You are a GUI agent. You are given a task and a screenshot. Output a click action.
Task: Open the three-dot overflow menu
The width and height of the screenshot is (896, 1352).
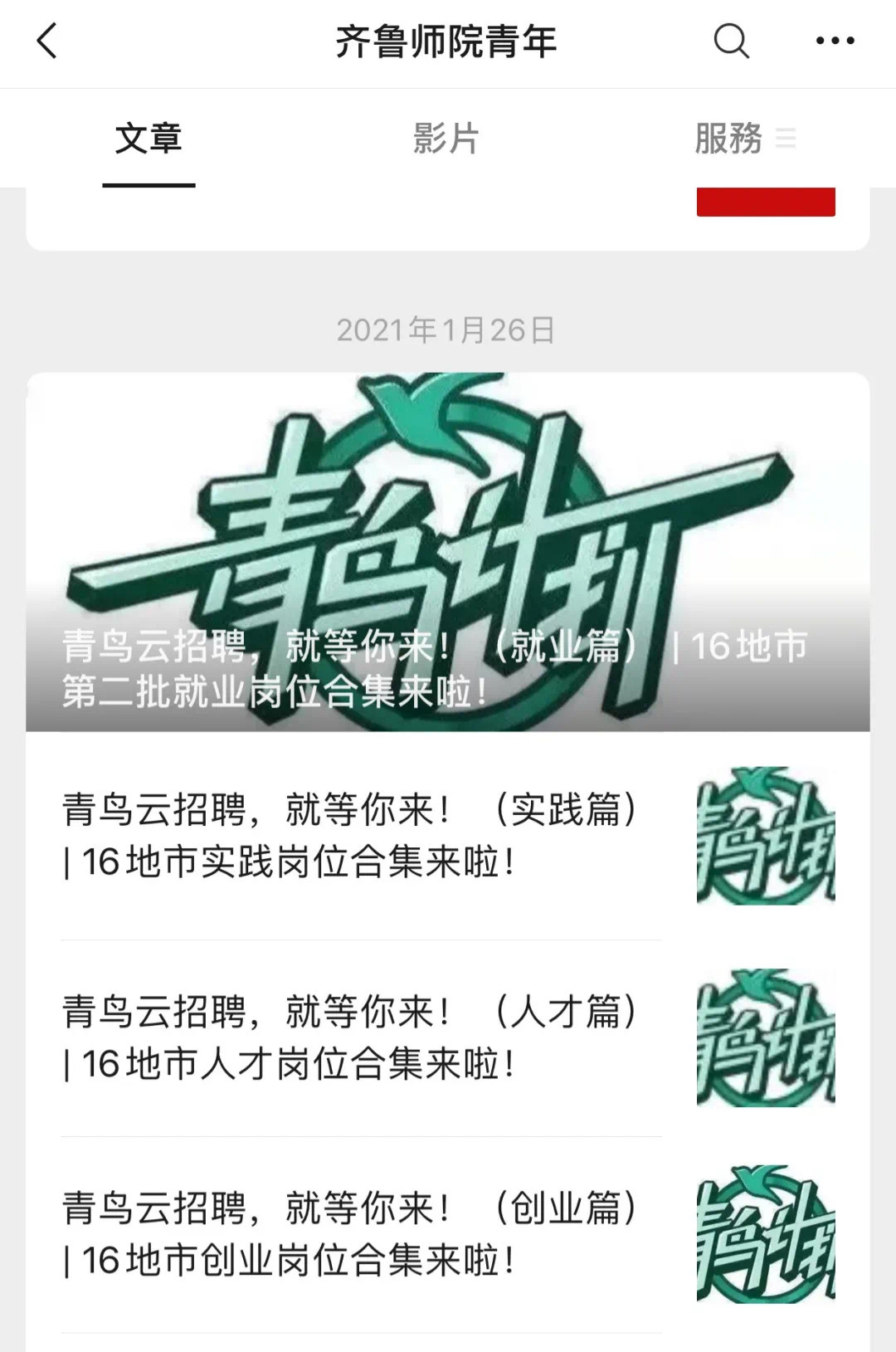(x=835, y=41)
